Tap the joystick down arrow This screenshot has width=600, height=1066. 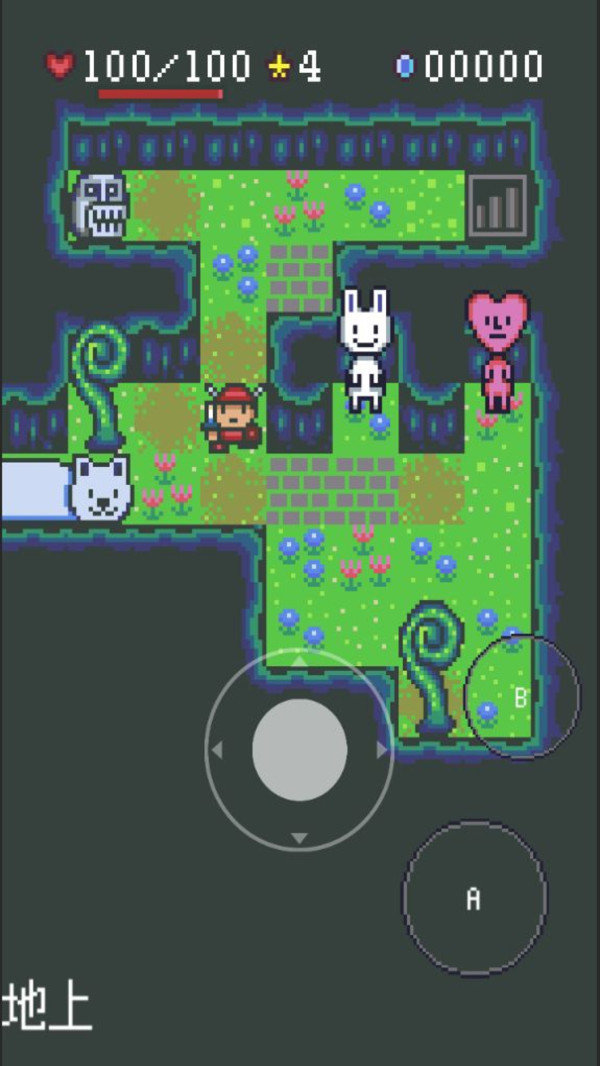299,837
